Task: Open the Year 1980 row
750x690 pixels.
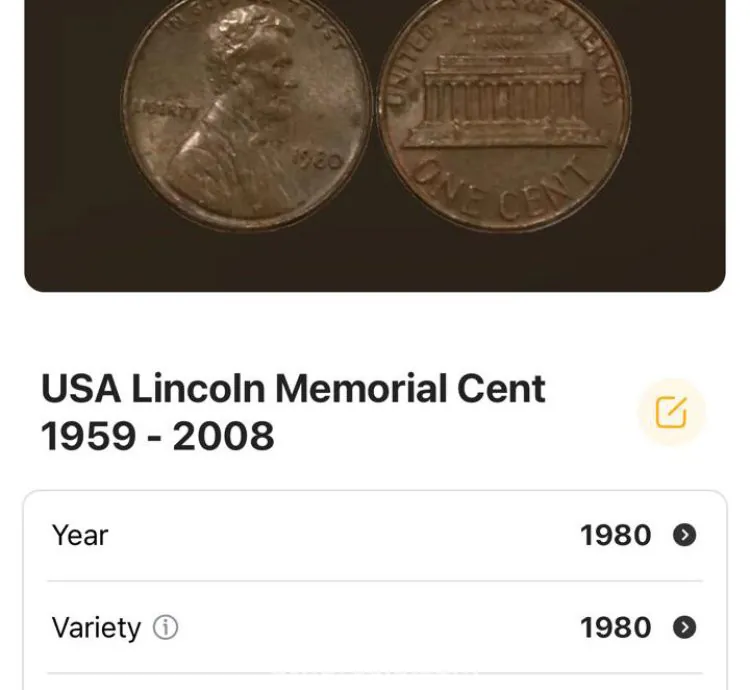Action: (x=684, y=535)
